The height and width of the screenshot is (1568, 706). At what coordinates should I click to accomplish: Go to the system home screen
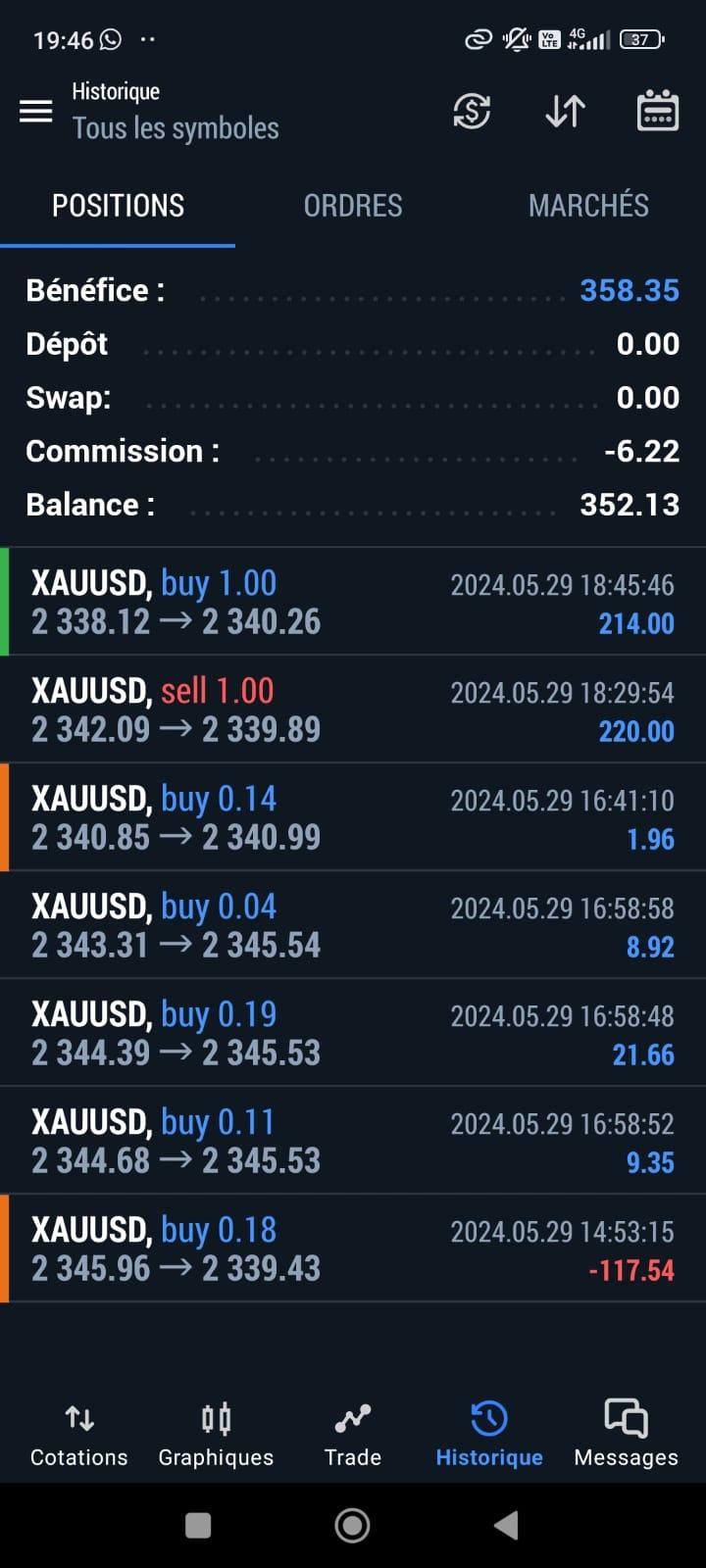352,1525
